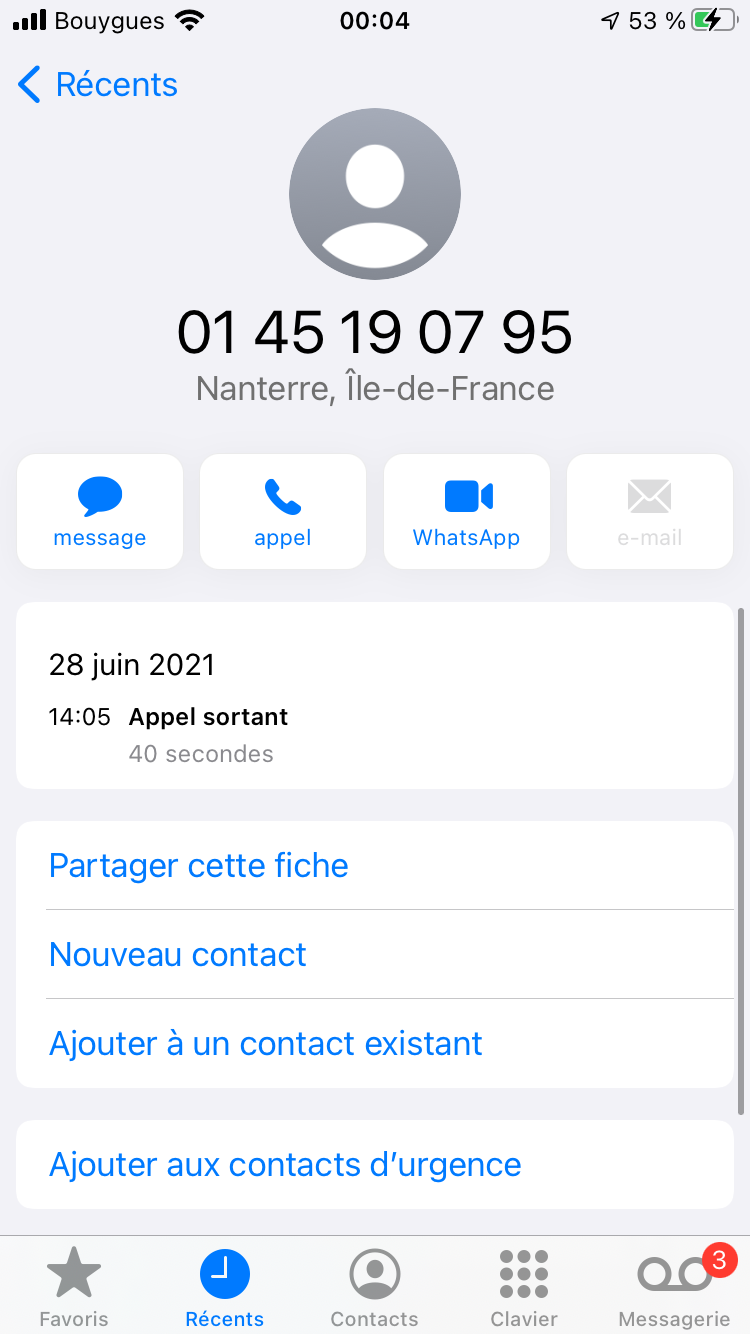Start a WhatsApp video call
Viewport: 750px width, 1334px height.
(467, 512)
